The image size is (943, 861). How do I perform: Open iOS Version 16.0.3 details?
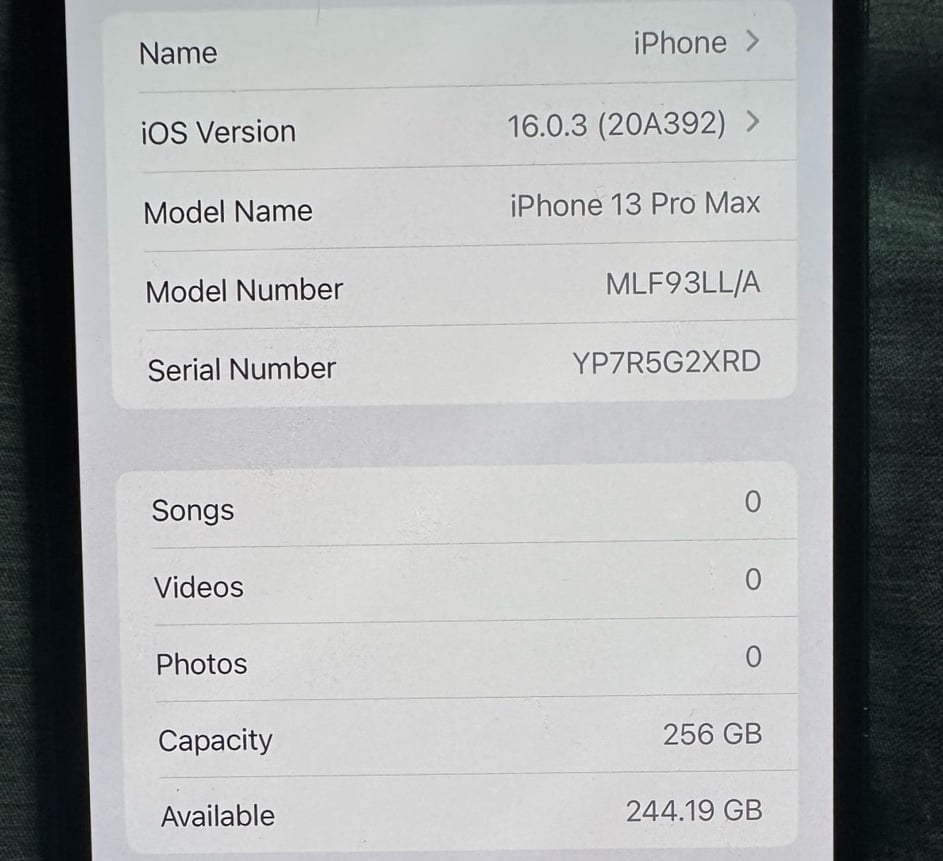450,127
